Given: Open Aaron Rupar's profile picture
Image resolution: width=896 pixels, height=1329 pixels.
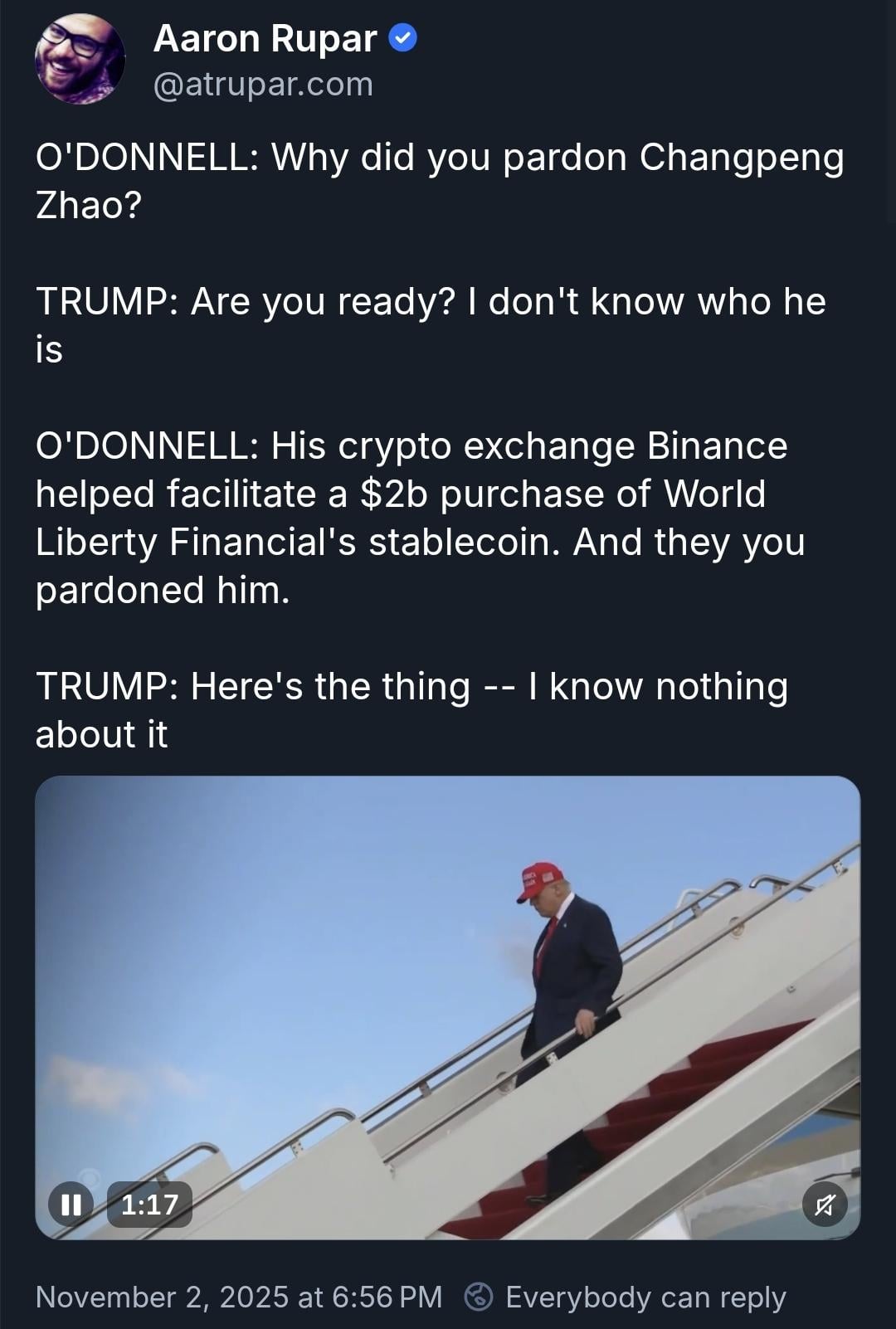Looking at the screenshot, I should coord(80,59).
